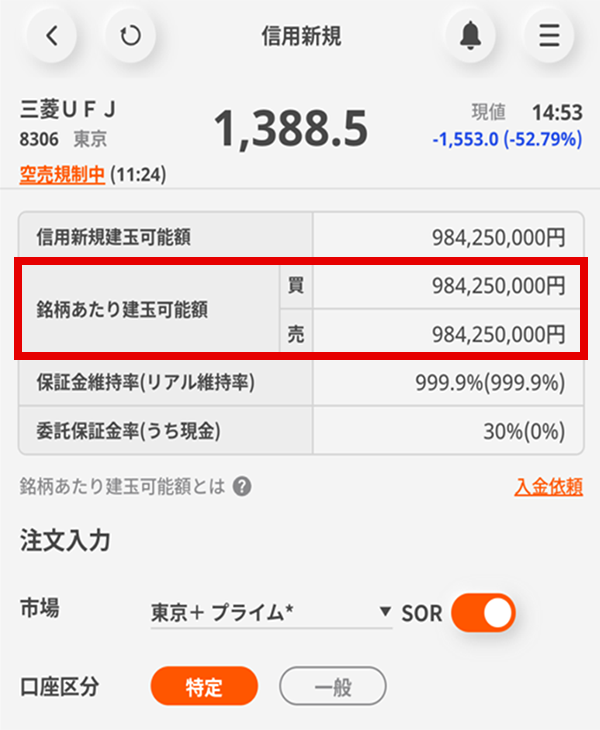Go back from 信用新規 screen
This screenshot has width=600, height=730.
click(x=53, y=36)
